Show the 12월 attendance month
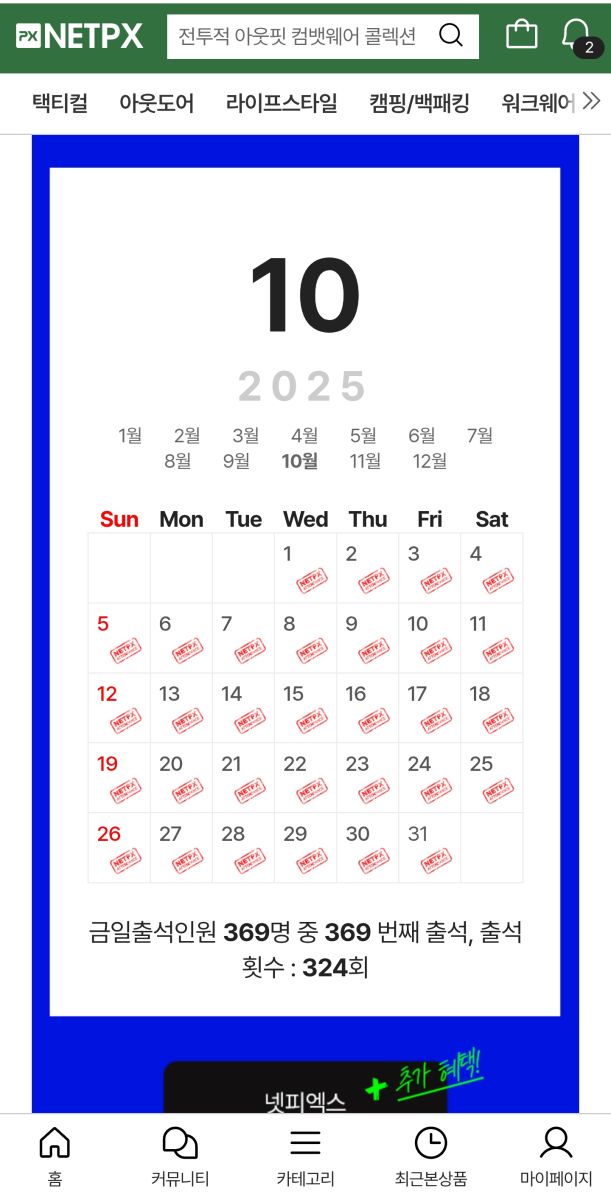 point(430,461)
